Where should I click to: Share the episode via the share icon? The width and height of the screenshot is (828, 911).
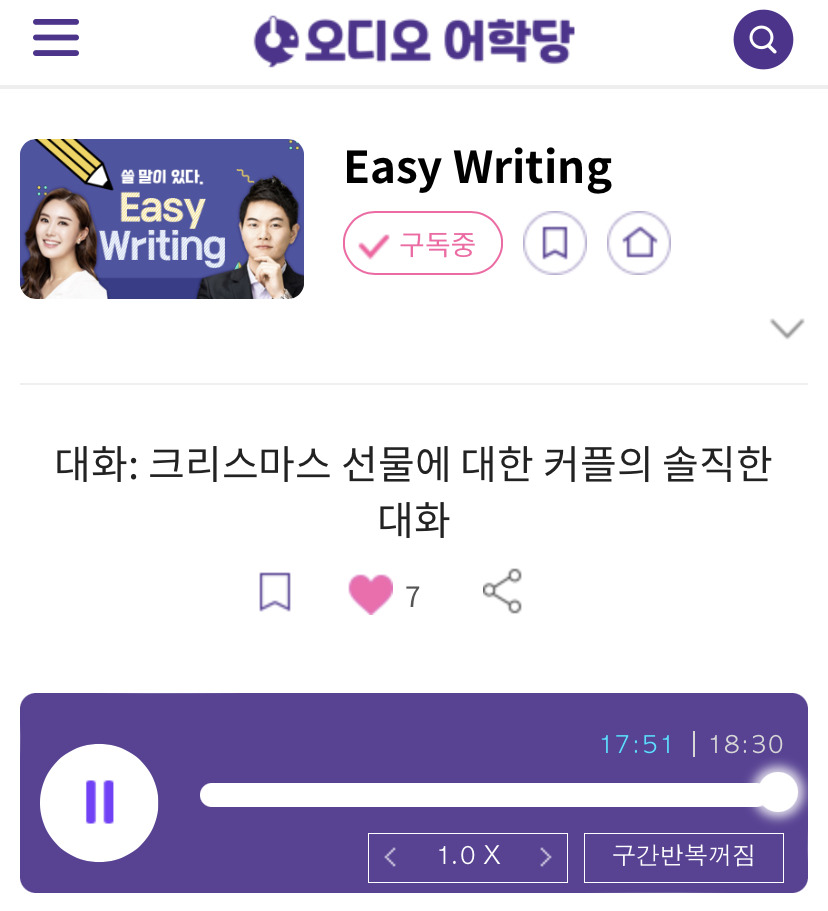click(502, 590)
